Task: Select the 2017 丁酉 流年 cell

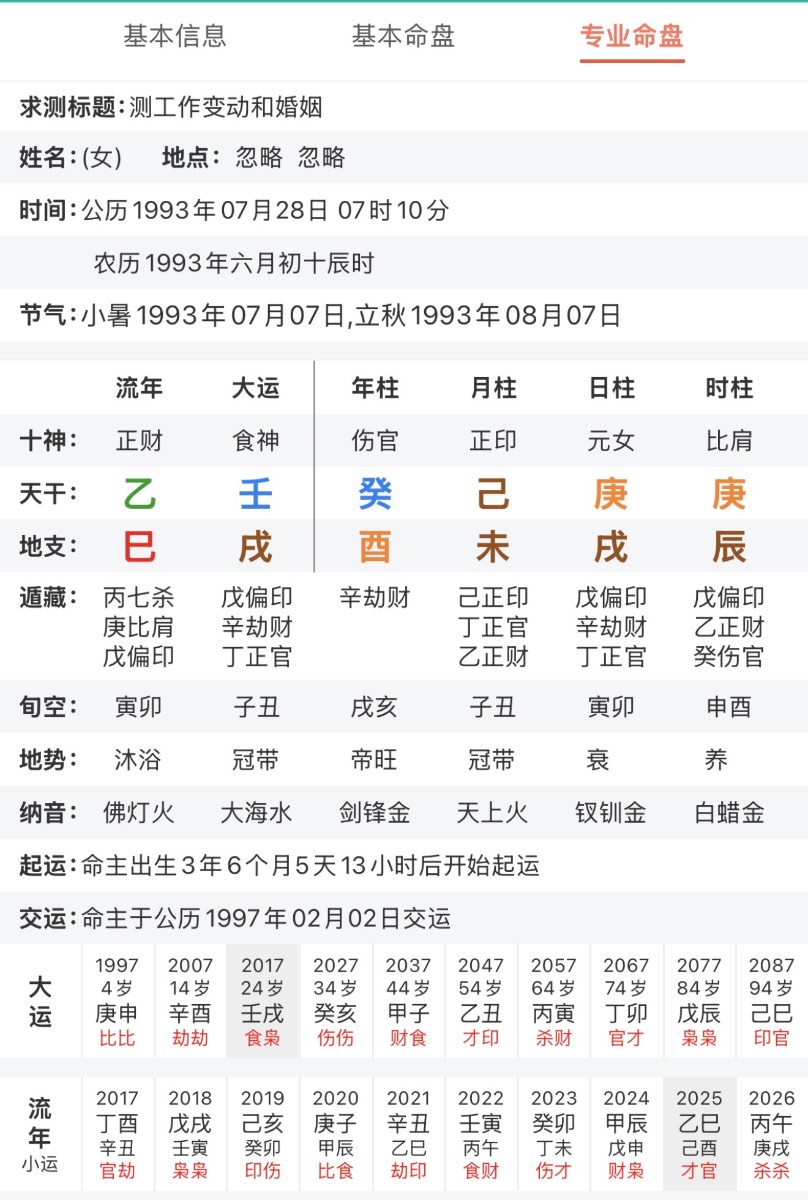Action: click(117, 1134)
